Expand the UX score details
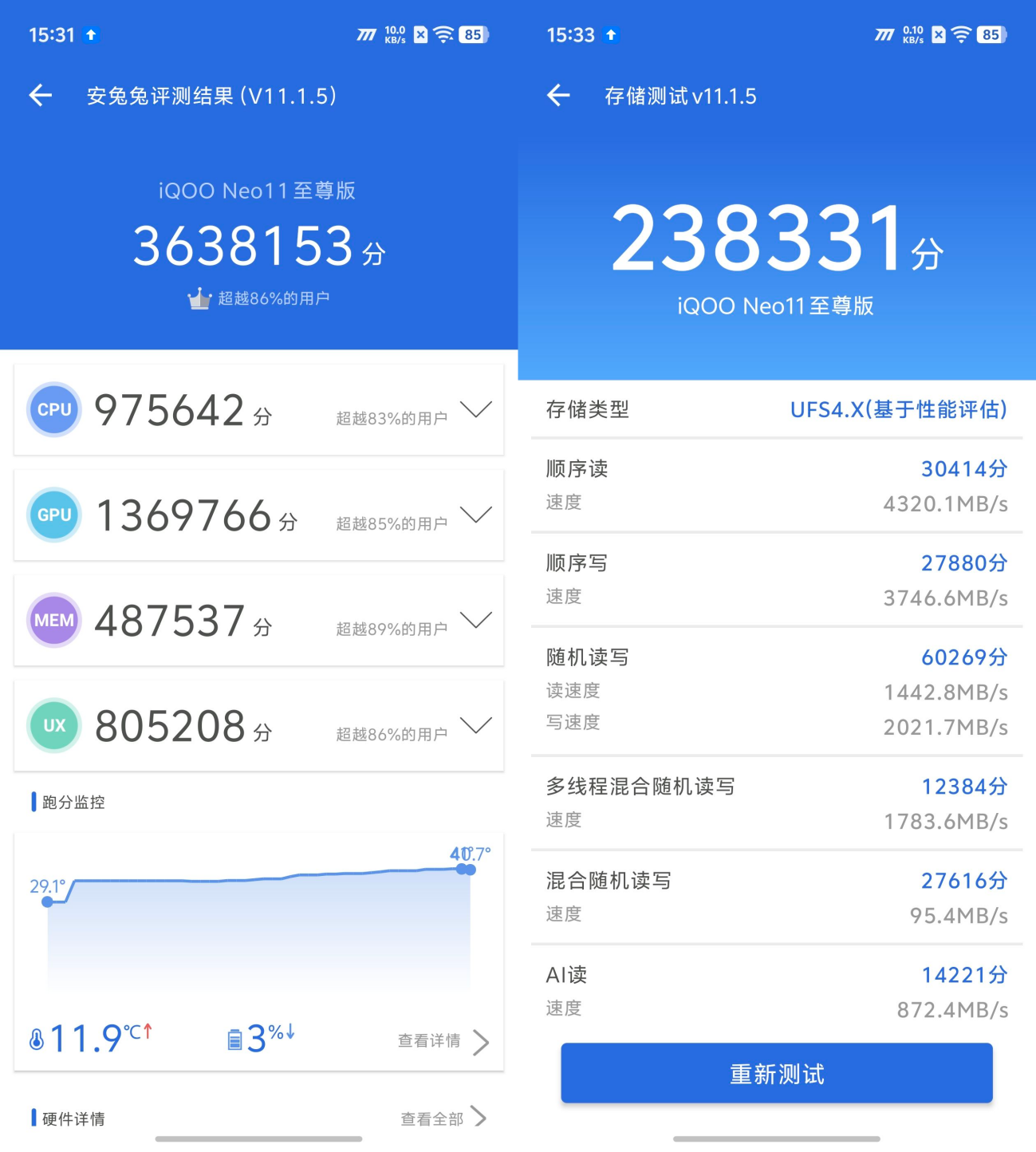The height and width of the screenshot is (1152, 1036). pos(476,726)
